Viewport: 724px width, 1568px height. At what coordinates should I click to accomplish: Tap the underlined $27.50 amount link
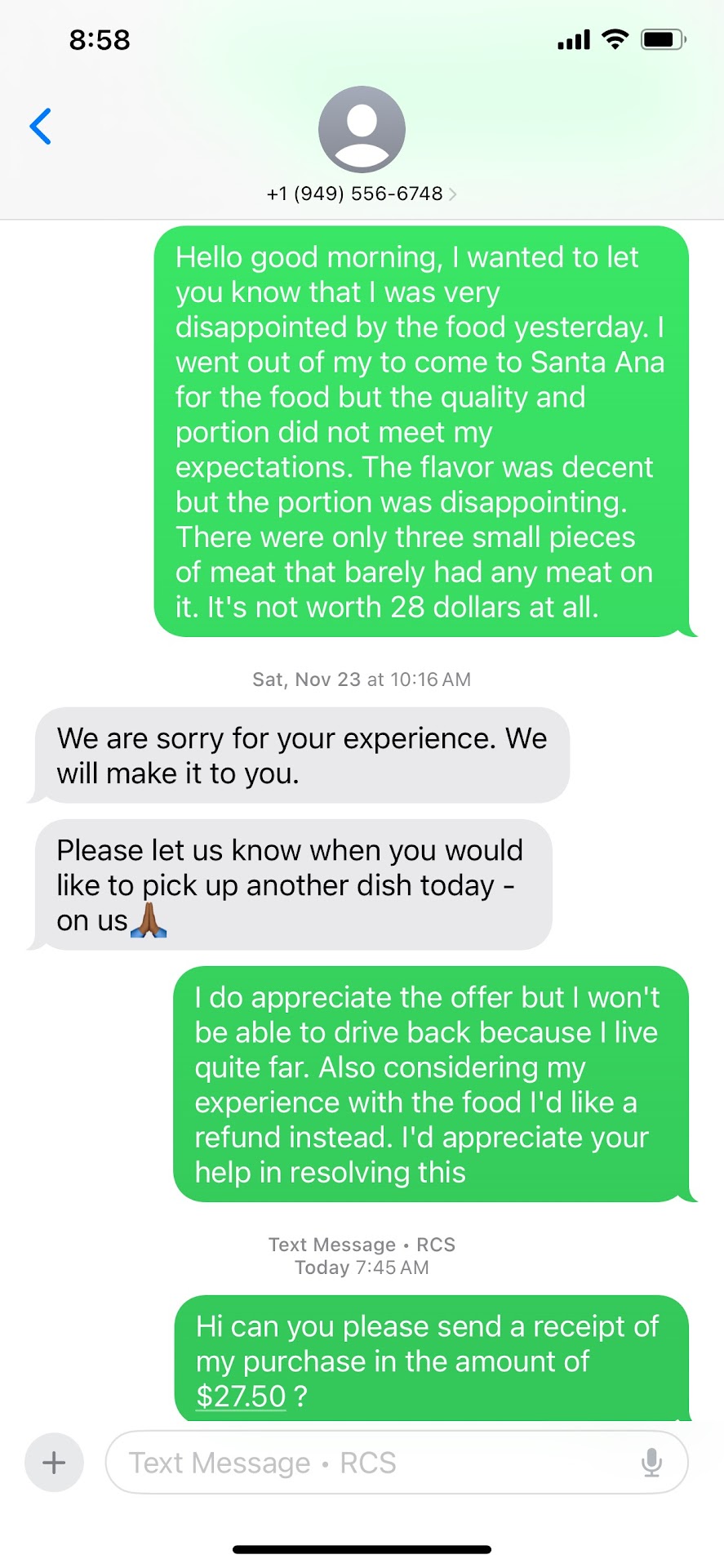click(241, 1396)
